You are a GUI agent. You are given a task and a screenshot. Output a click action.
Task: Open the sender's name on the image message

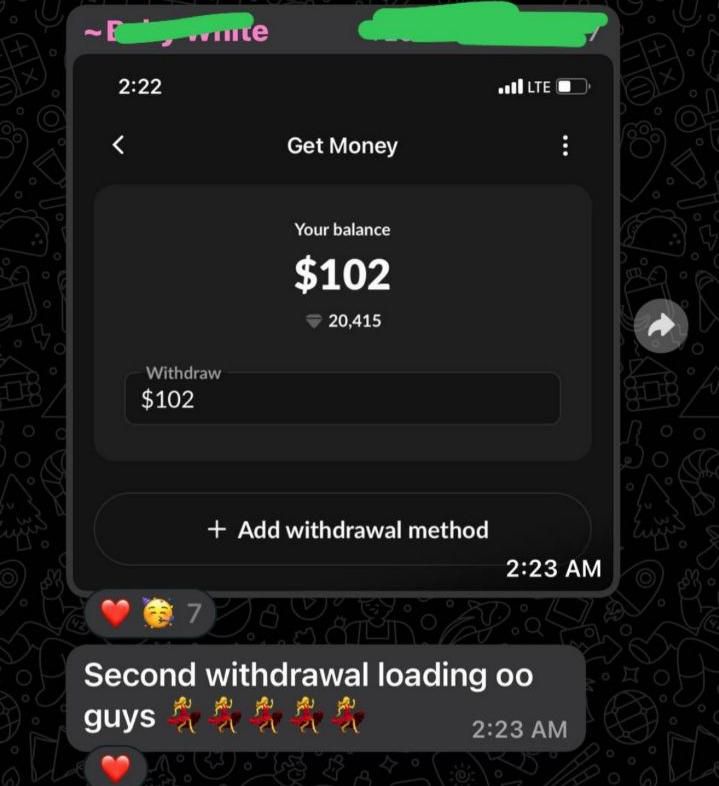176,31
